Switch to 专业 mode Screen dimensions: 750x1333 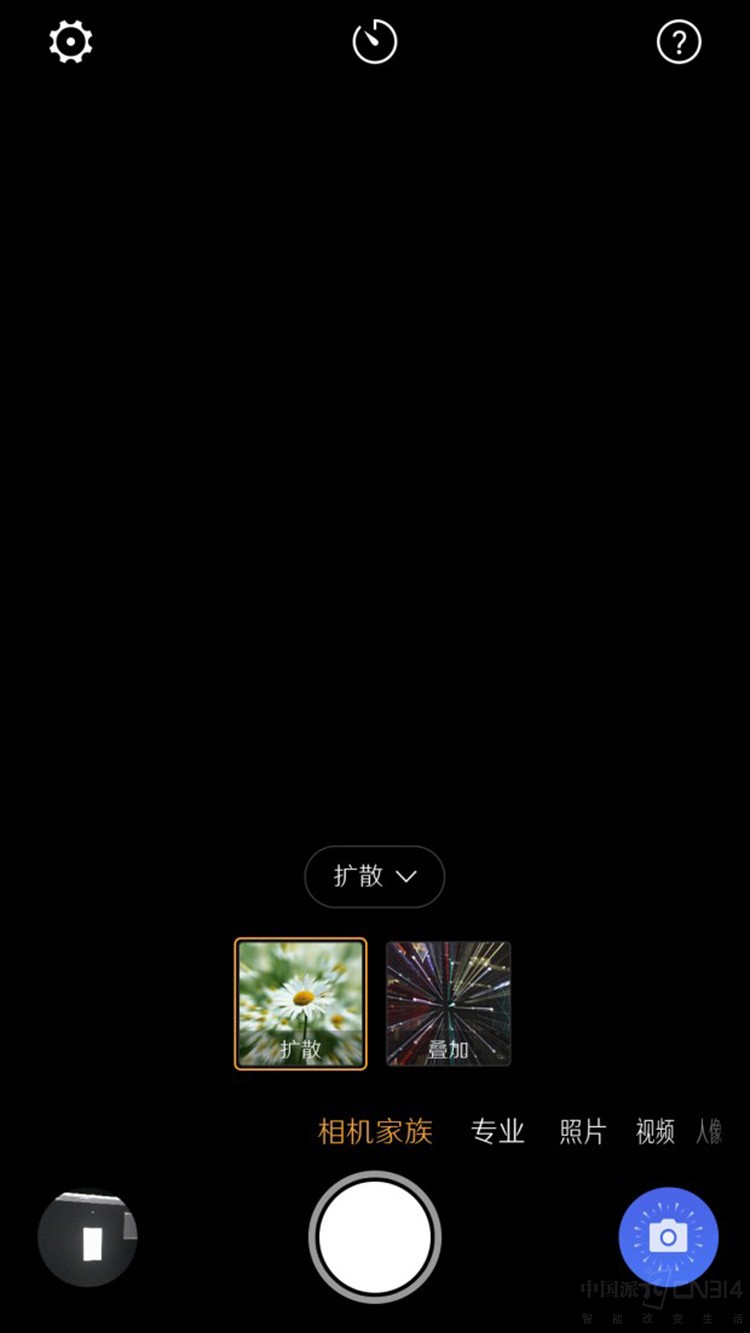[x=497, y=1131]
